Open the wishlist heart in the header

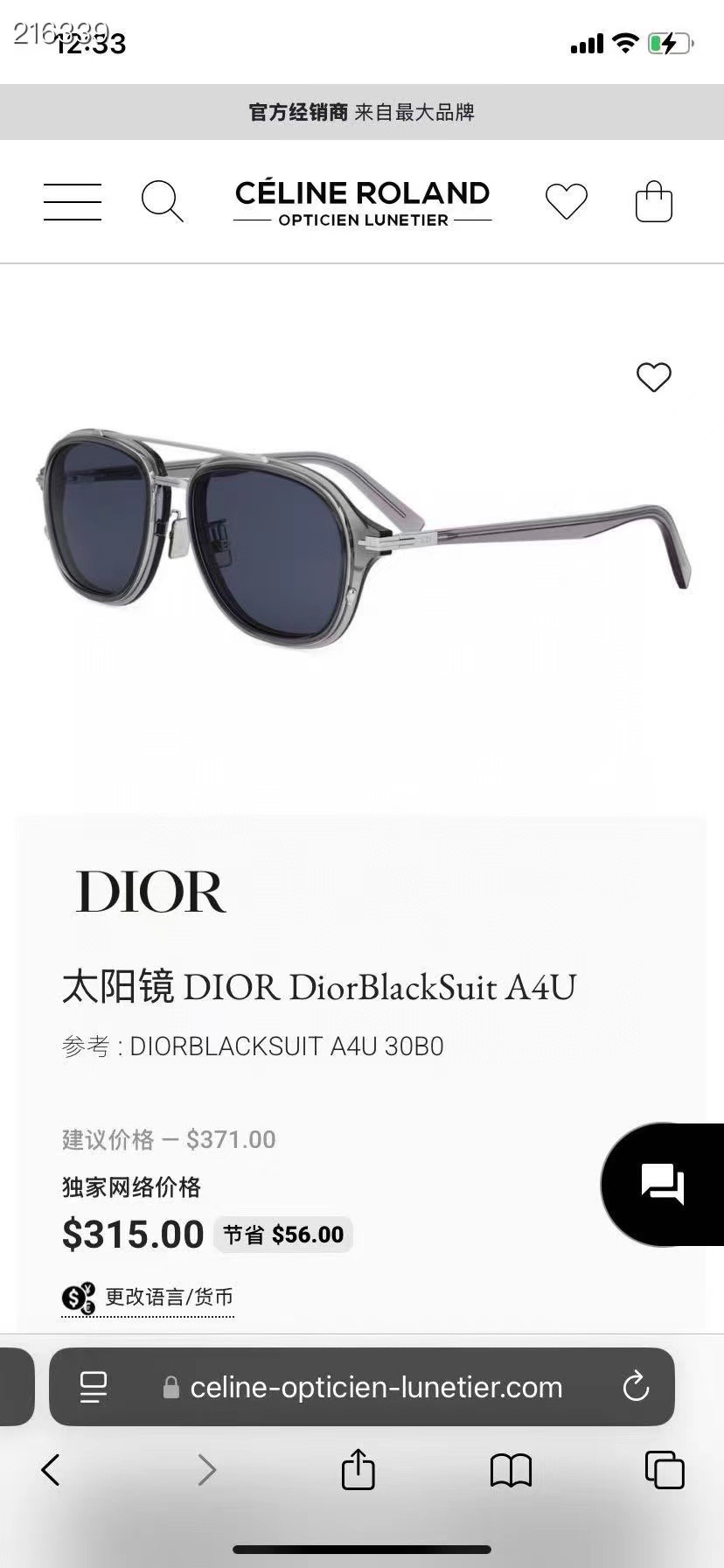tap(567, 200)
